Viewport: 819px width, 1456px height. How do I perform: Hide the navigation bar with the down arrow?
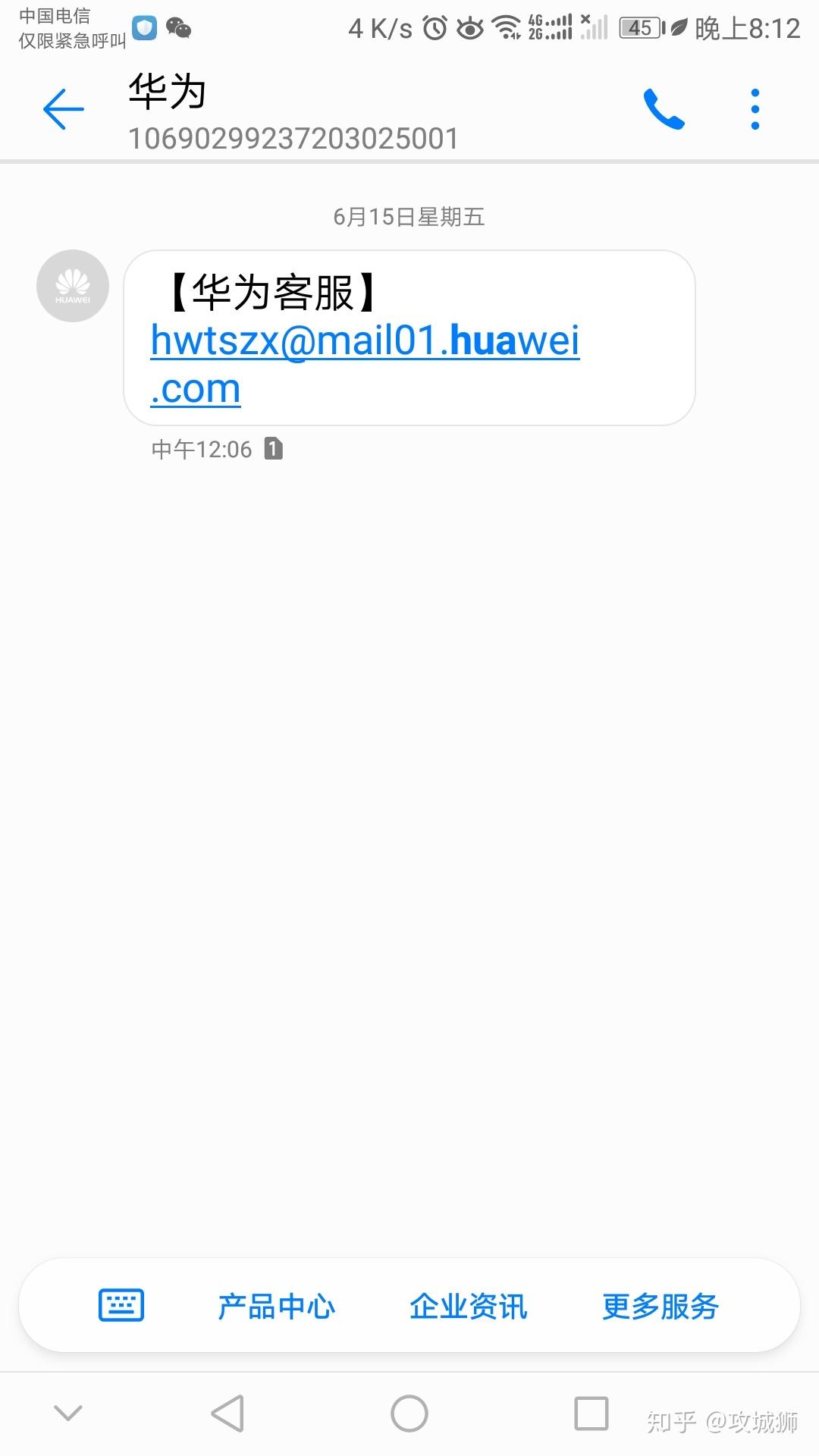pyautogui.click(x=68, y=1414)
